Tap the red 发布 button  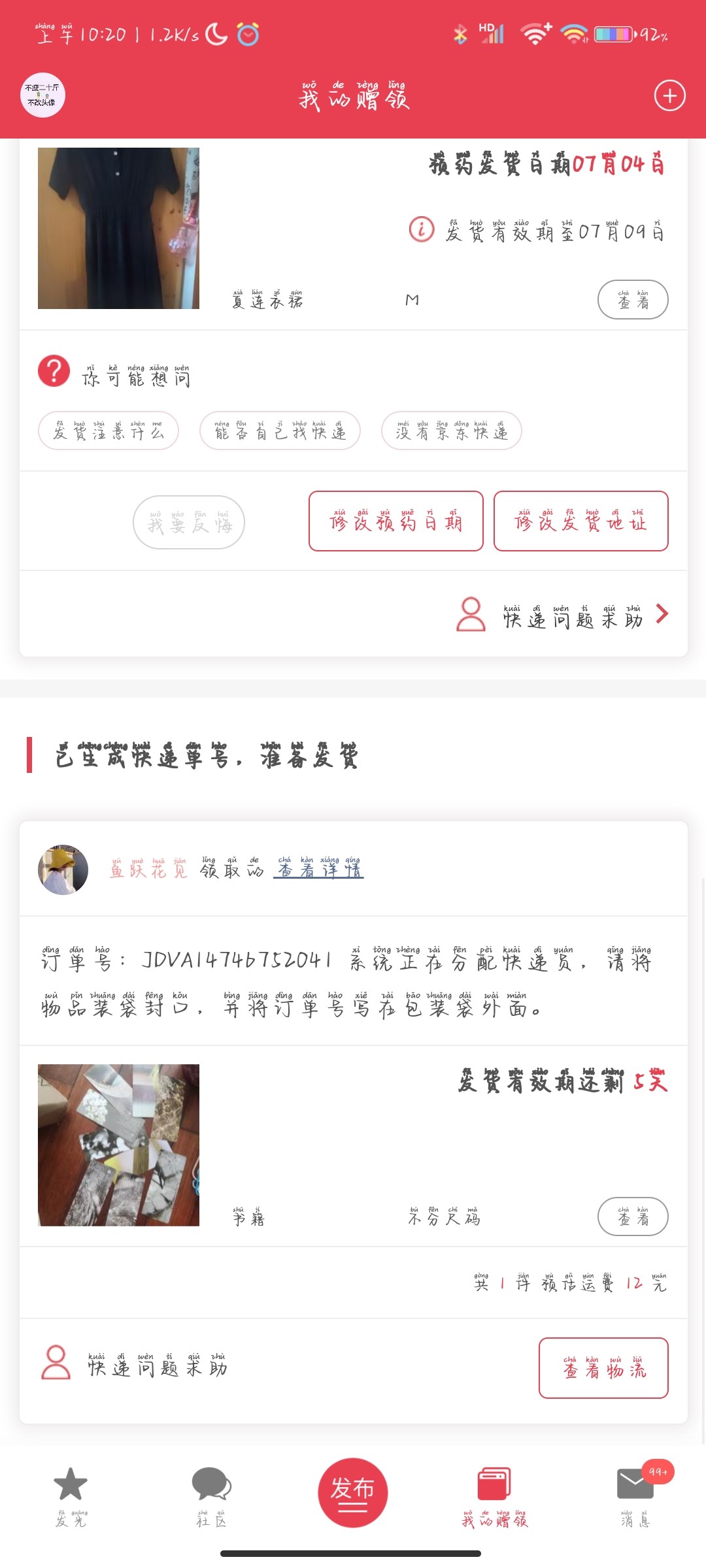tap(352, 1493)
